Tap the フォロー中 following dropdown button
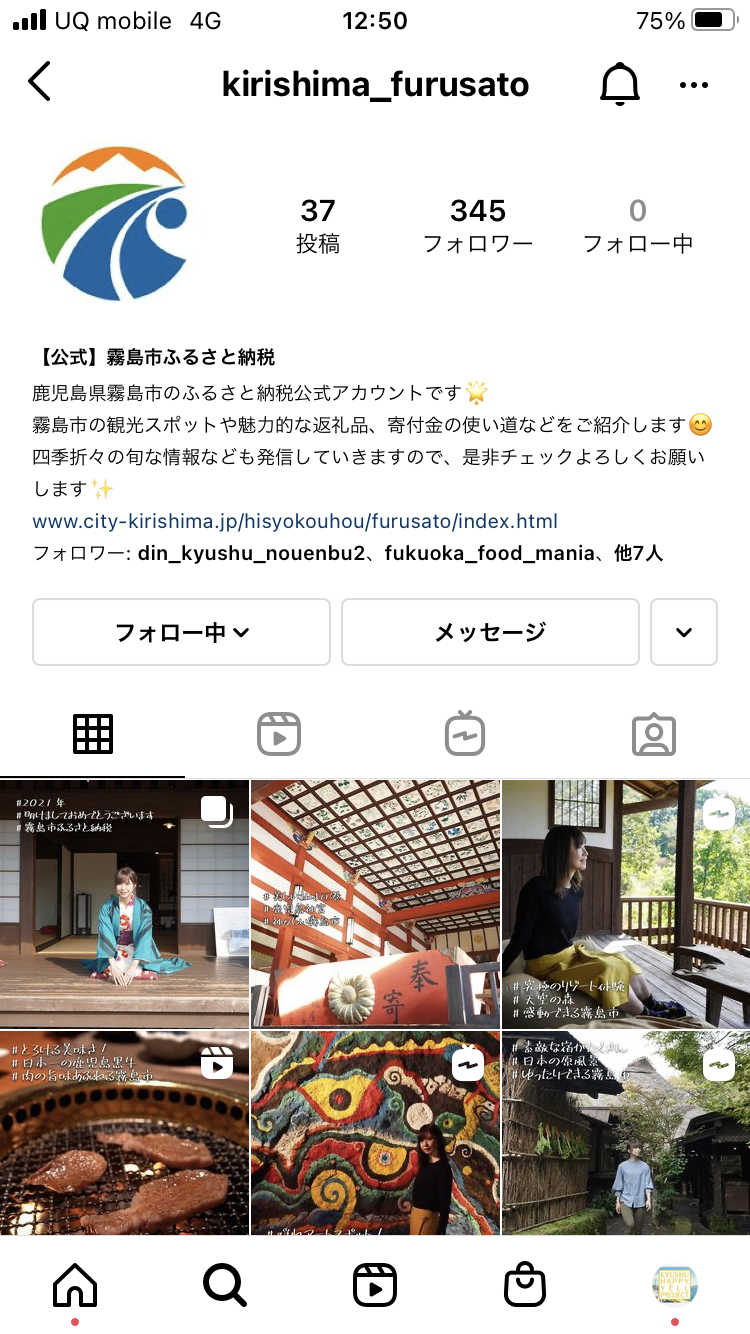This screenshot has height=1334, width=750. point(181,632)
